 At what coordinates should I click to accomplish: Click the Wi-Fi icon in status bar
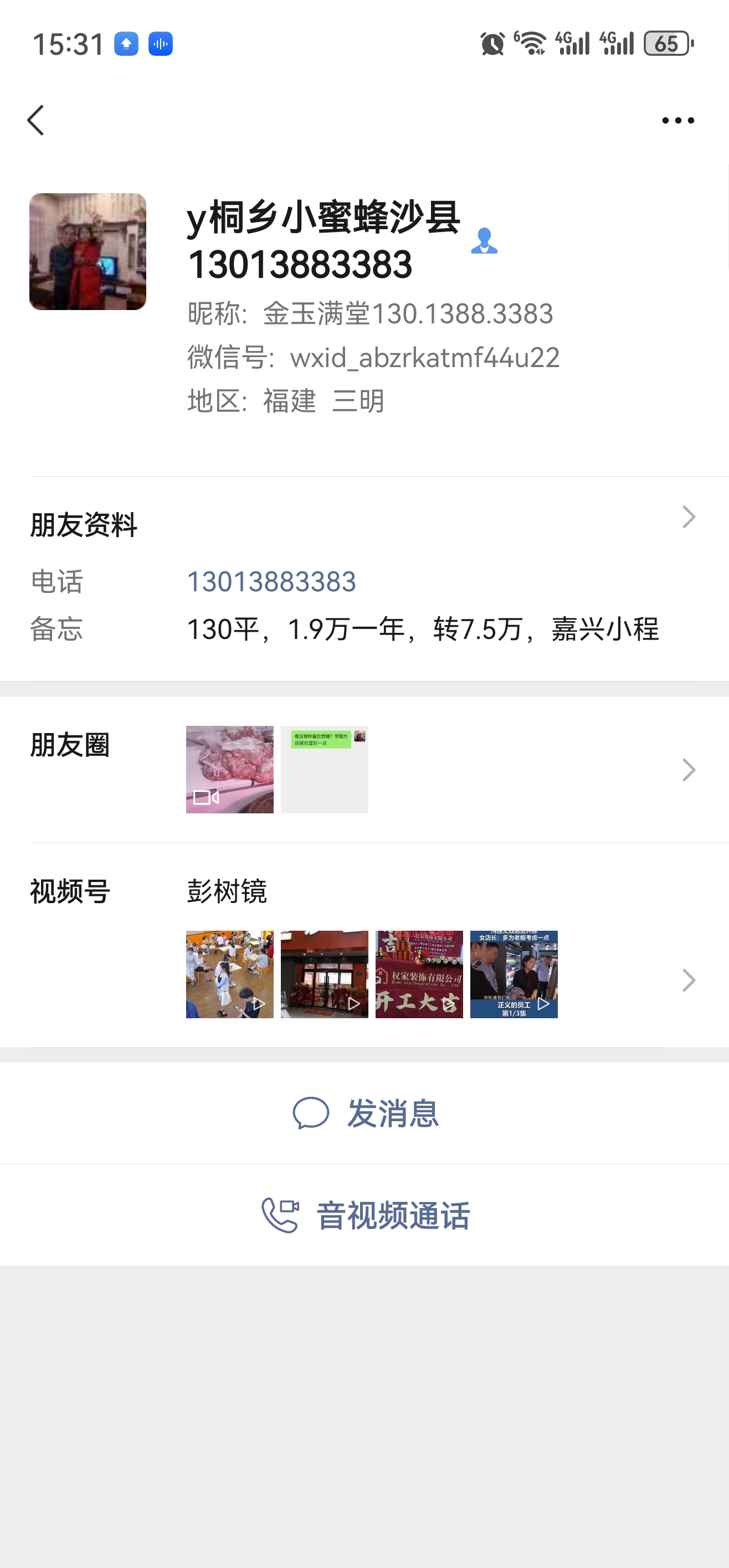[532, 43]
